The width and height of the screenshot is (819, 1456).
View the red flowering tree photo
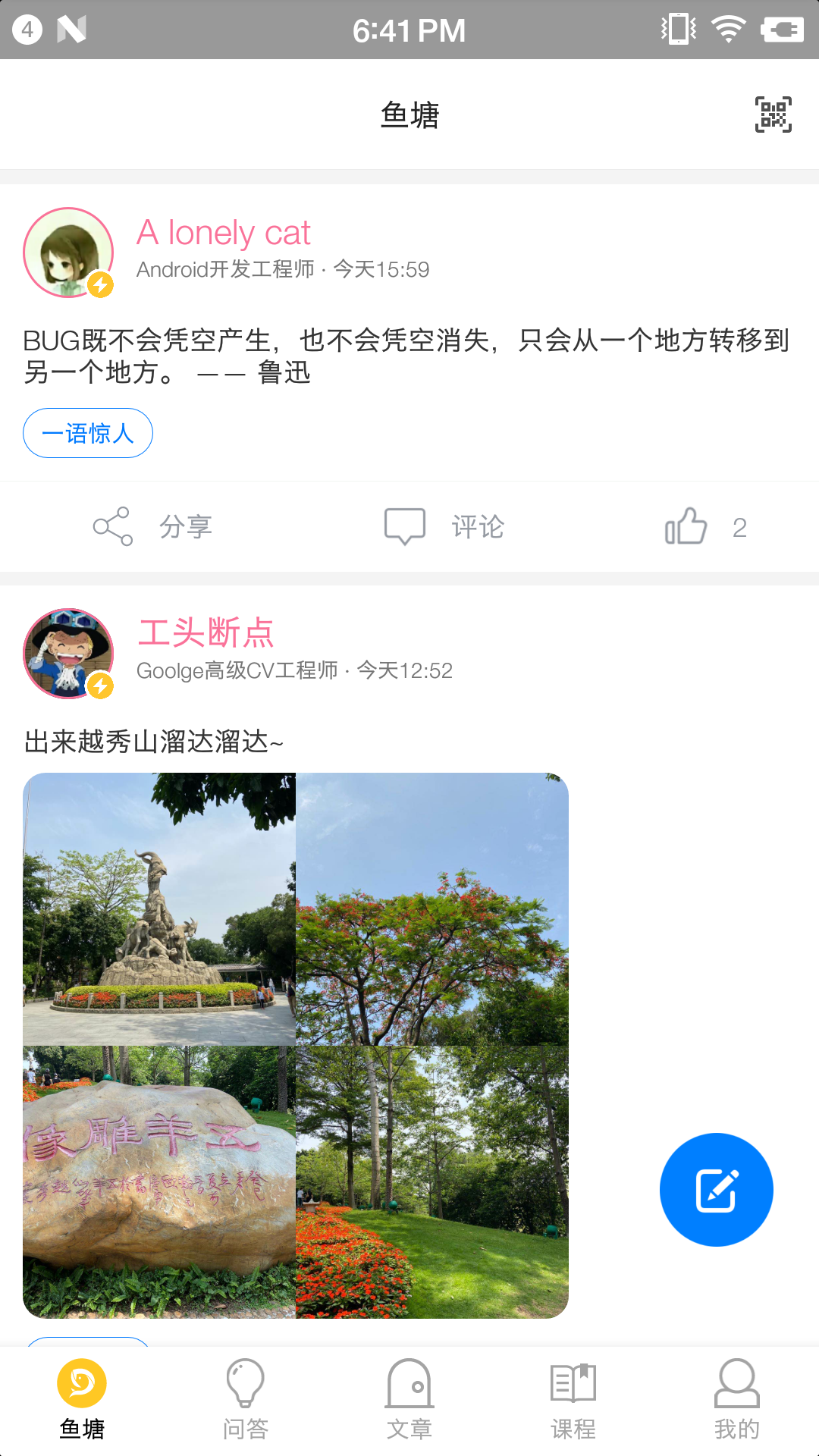pyautogui.click(x=432, y=909)
